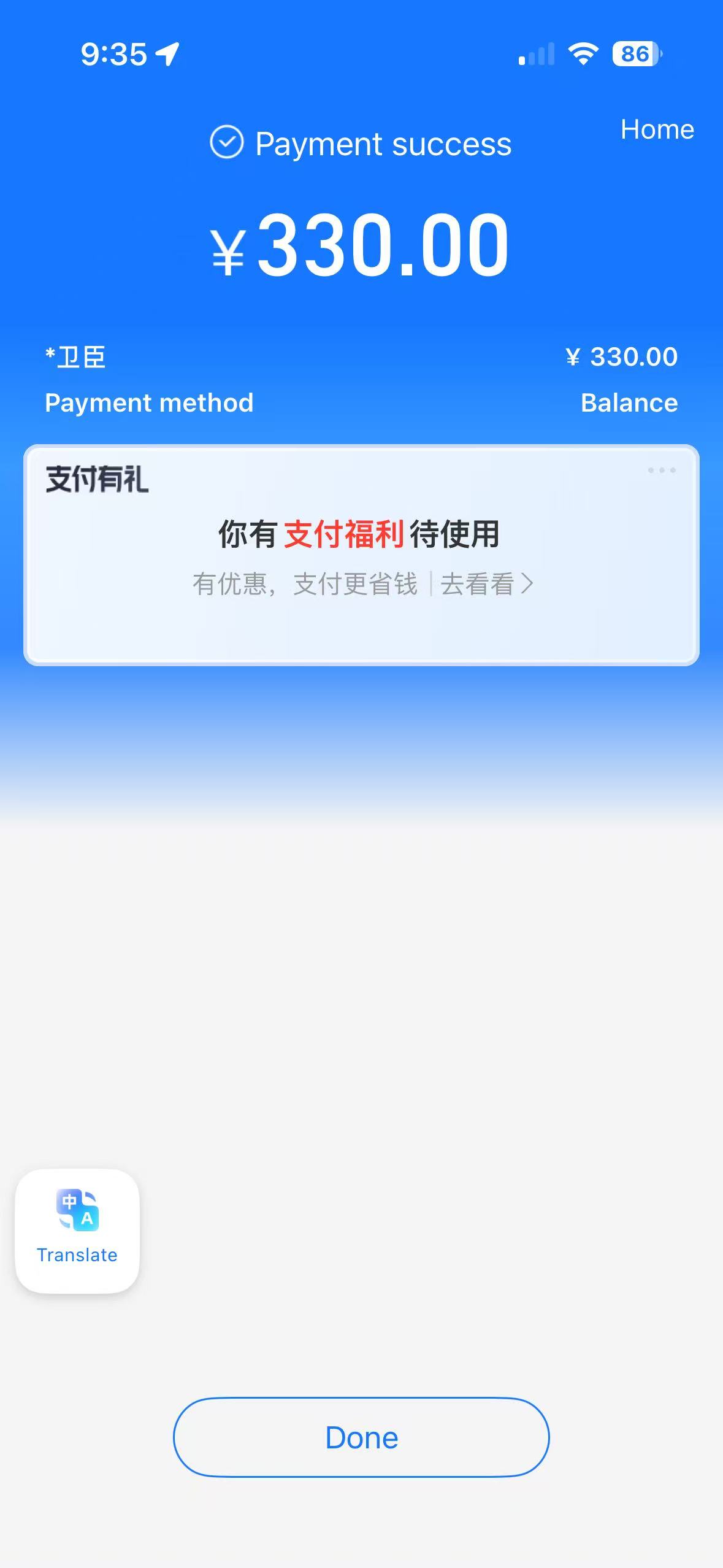Tap Home in the top right corner
Viewport: 723px width, 1568px height.
[x=657, y=129]
